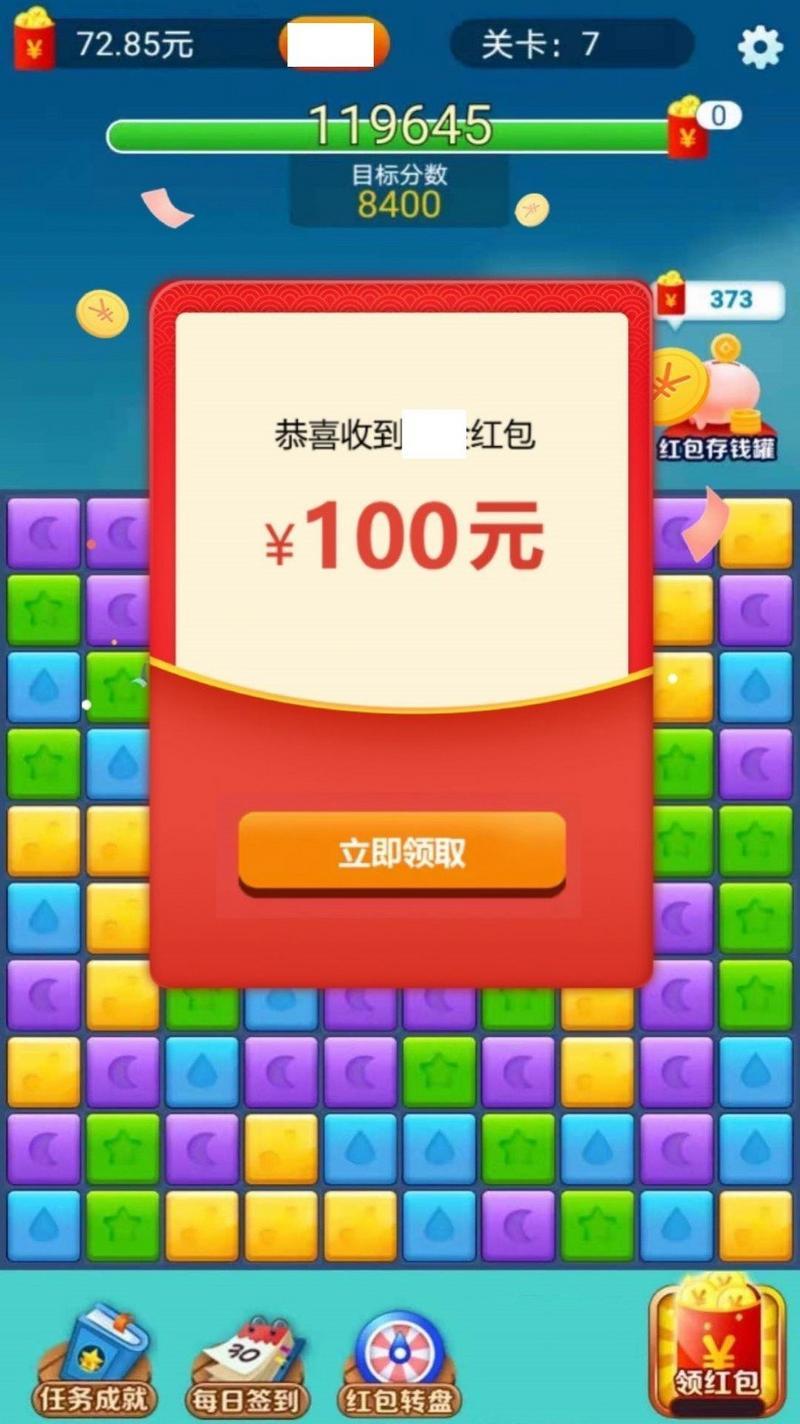Tap the orange withdraw button beside balance

click(334, 44)
